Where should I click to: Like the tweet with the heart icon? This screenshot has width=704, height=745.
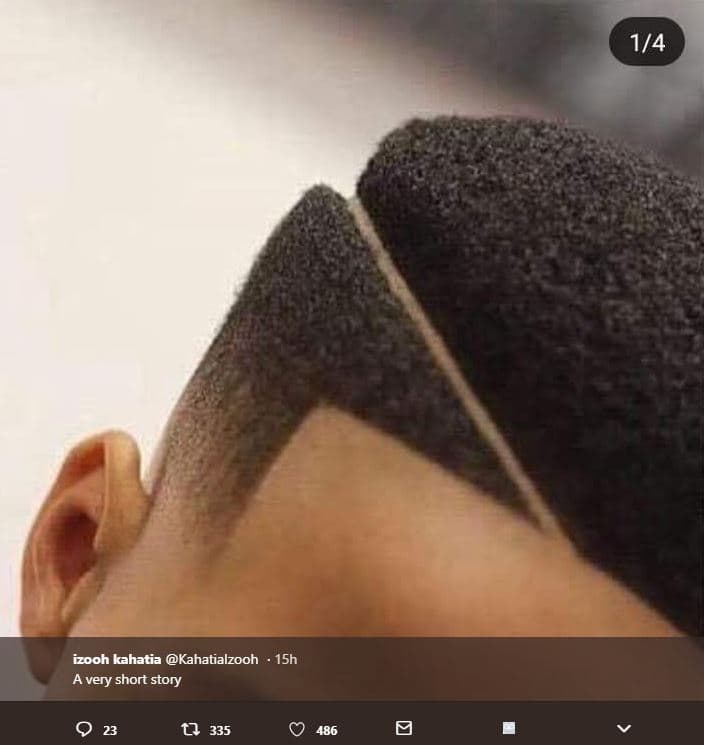[x=297, y=729]
